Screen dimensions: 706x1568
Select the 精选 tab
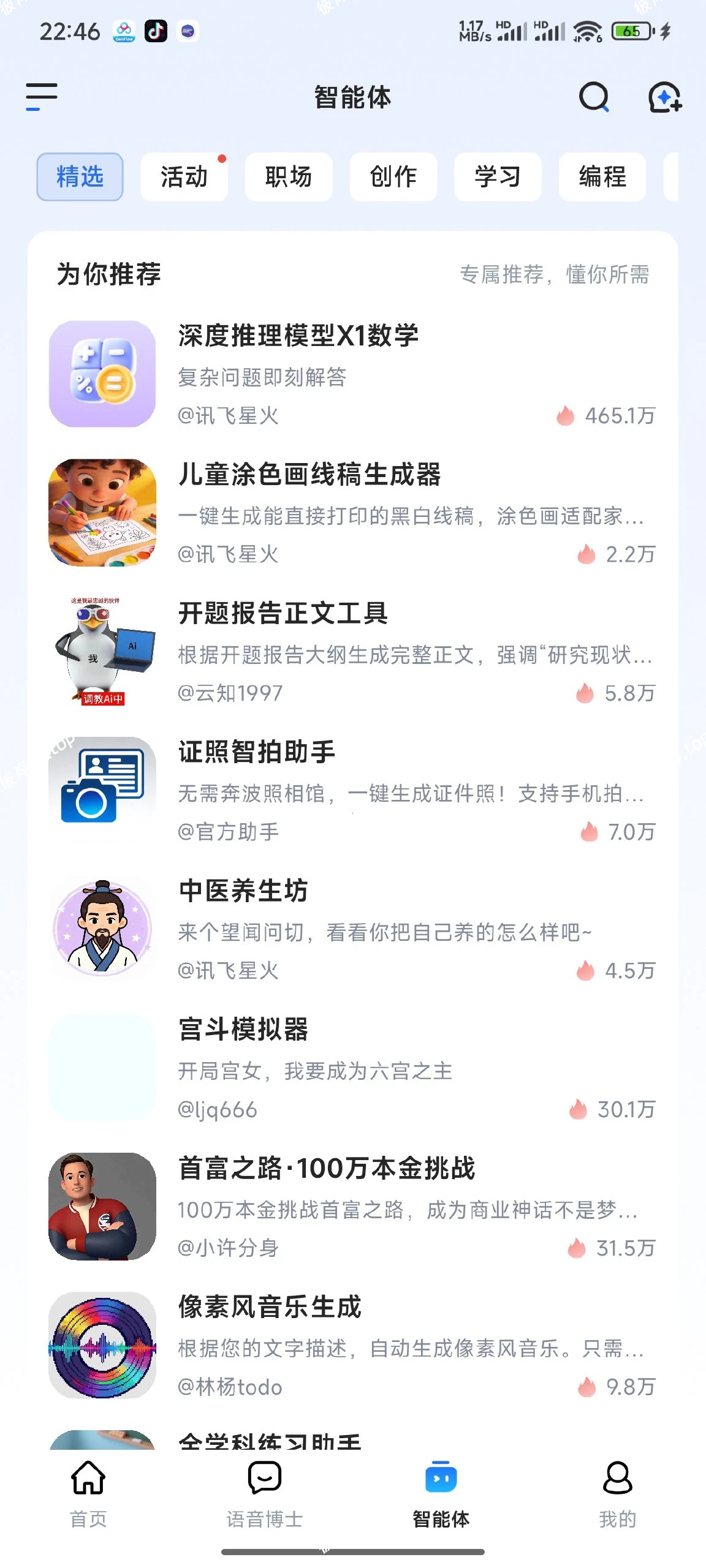(x=80, y=176)
